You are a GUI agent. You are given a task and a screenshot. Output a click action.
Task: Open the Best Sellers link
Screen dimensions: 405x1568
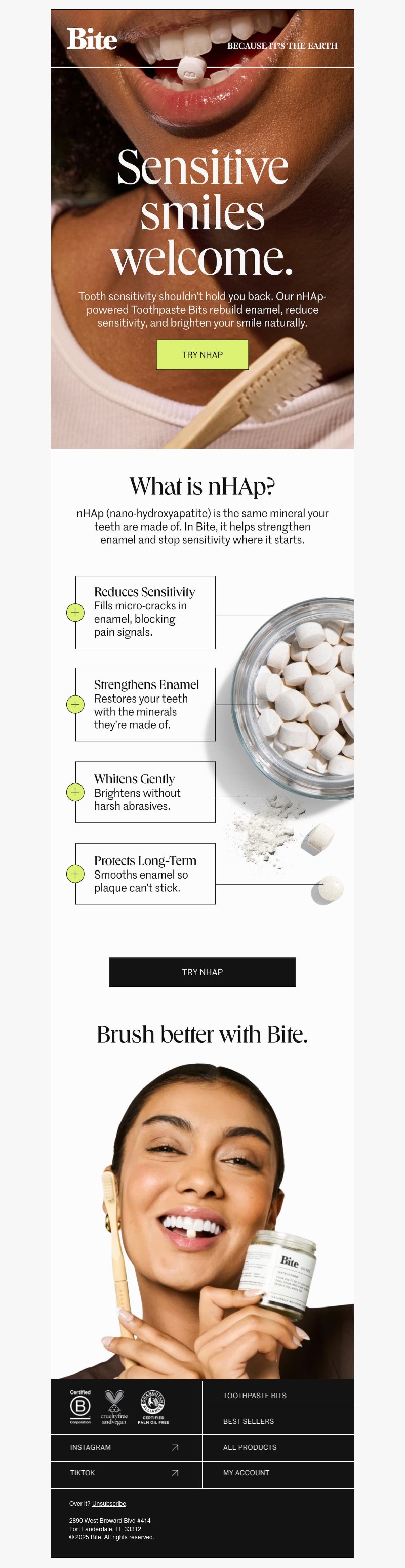(249, 1421)
